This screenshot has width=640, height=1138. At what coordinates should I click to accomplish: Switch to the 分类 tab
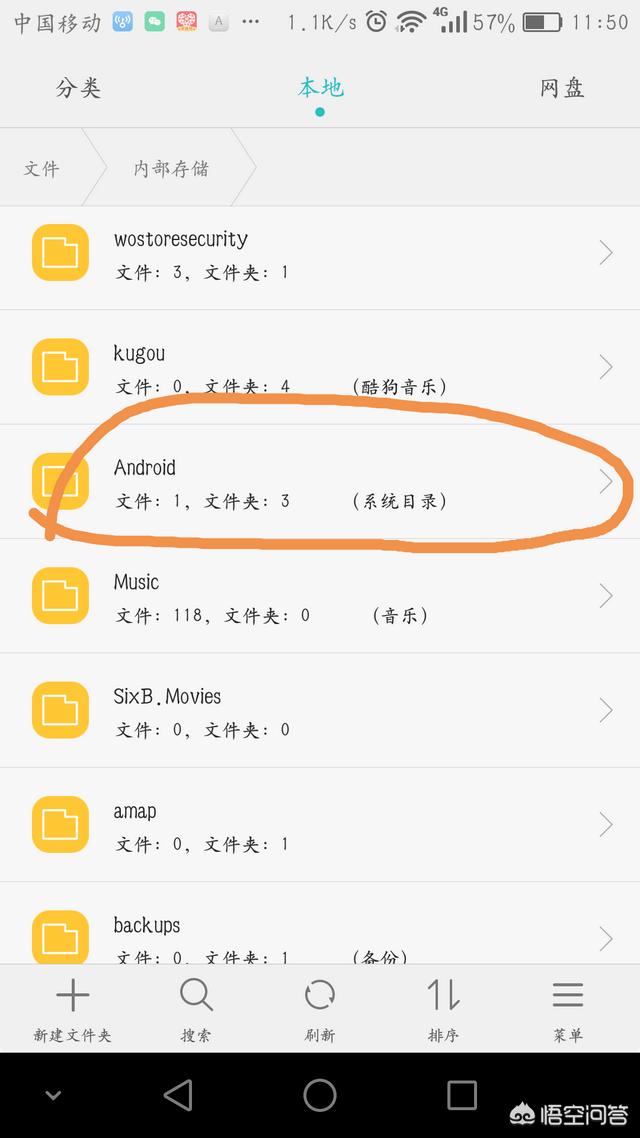pos(78,88)
